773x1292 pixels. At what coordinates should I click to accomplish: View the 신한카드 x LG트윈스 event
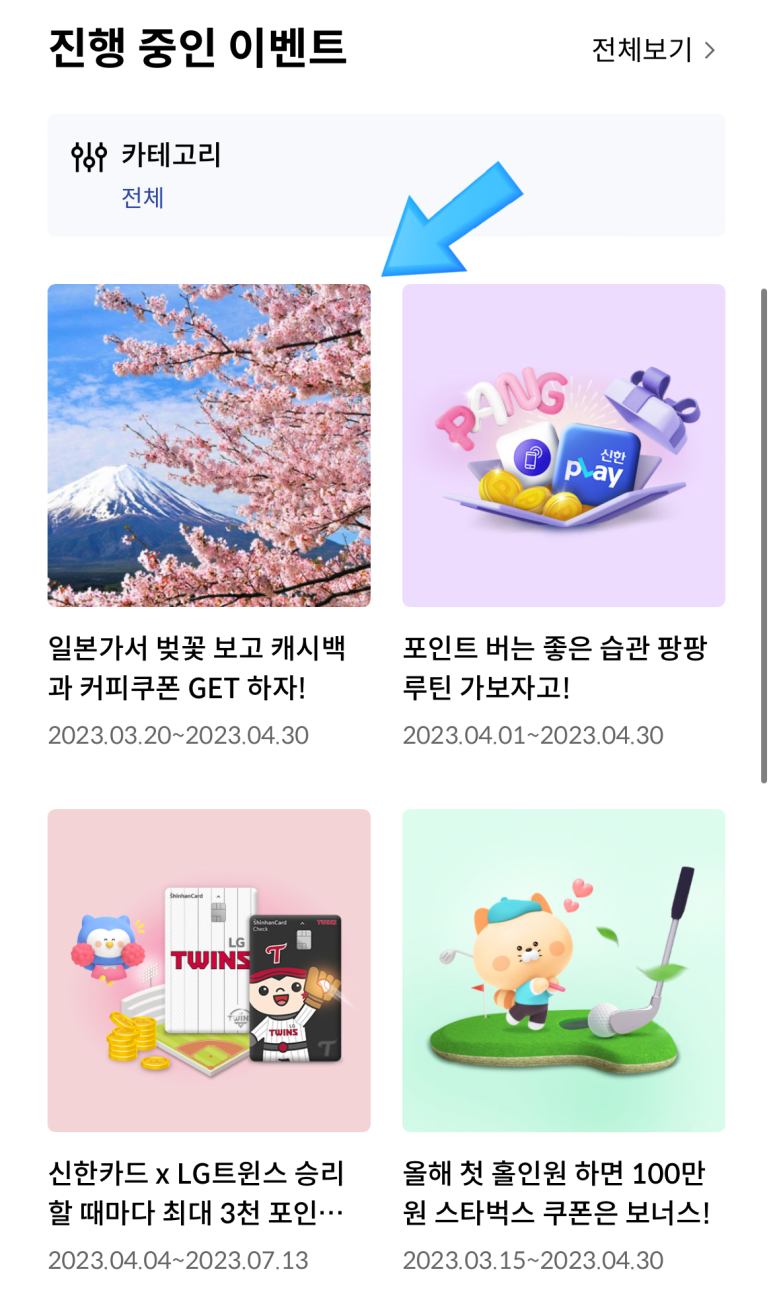209,970
